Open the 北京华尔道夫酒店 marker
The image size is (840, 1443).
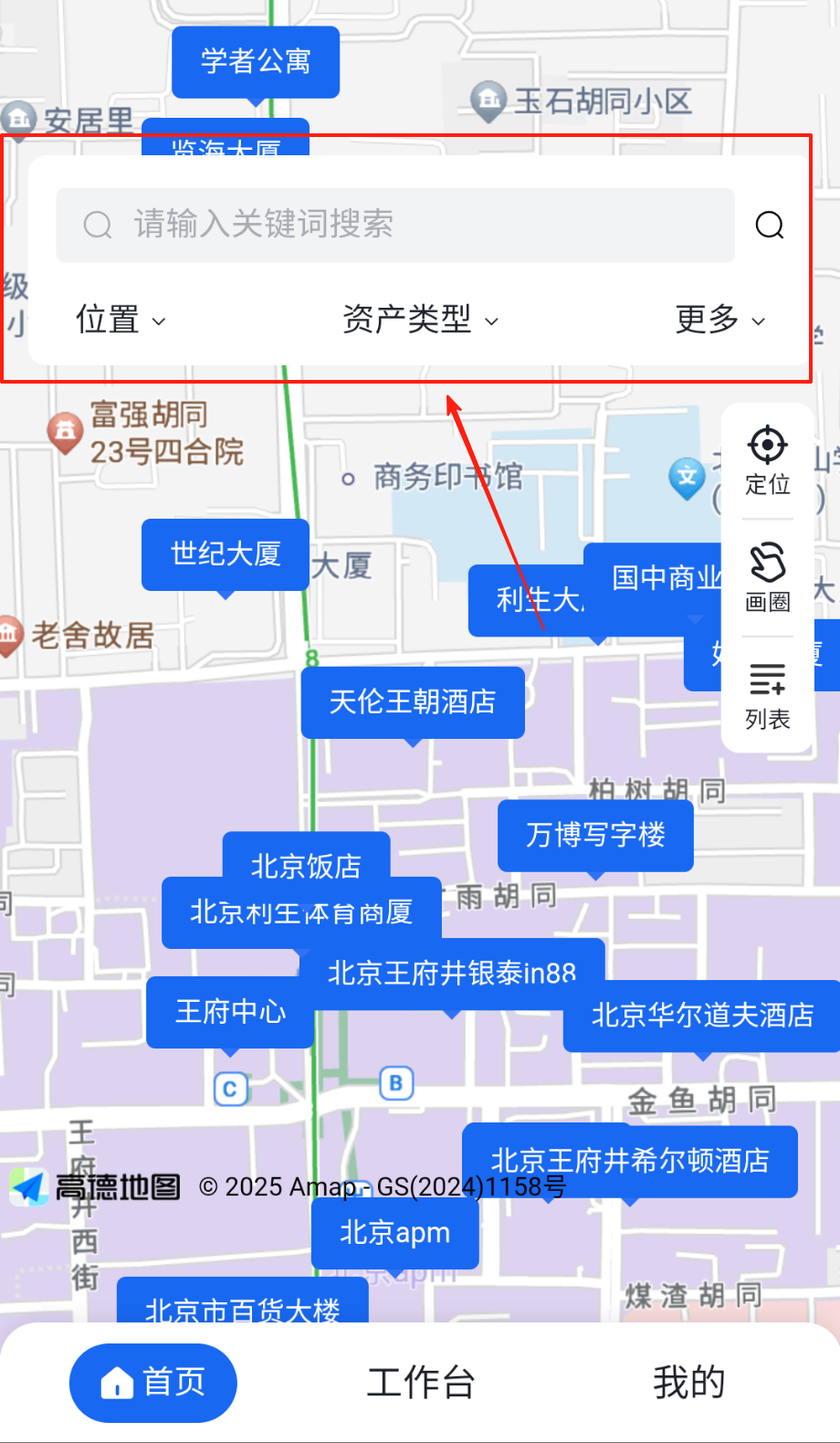click(x=702, y=1016)
